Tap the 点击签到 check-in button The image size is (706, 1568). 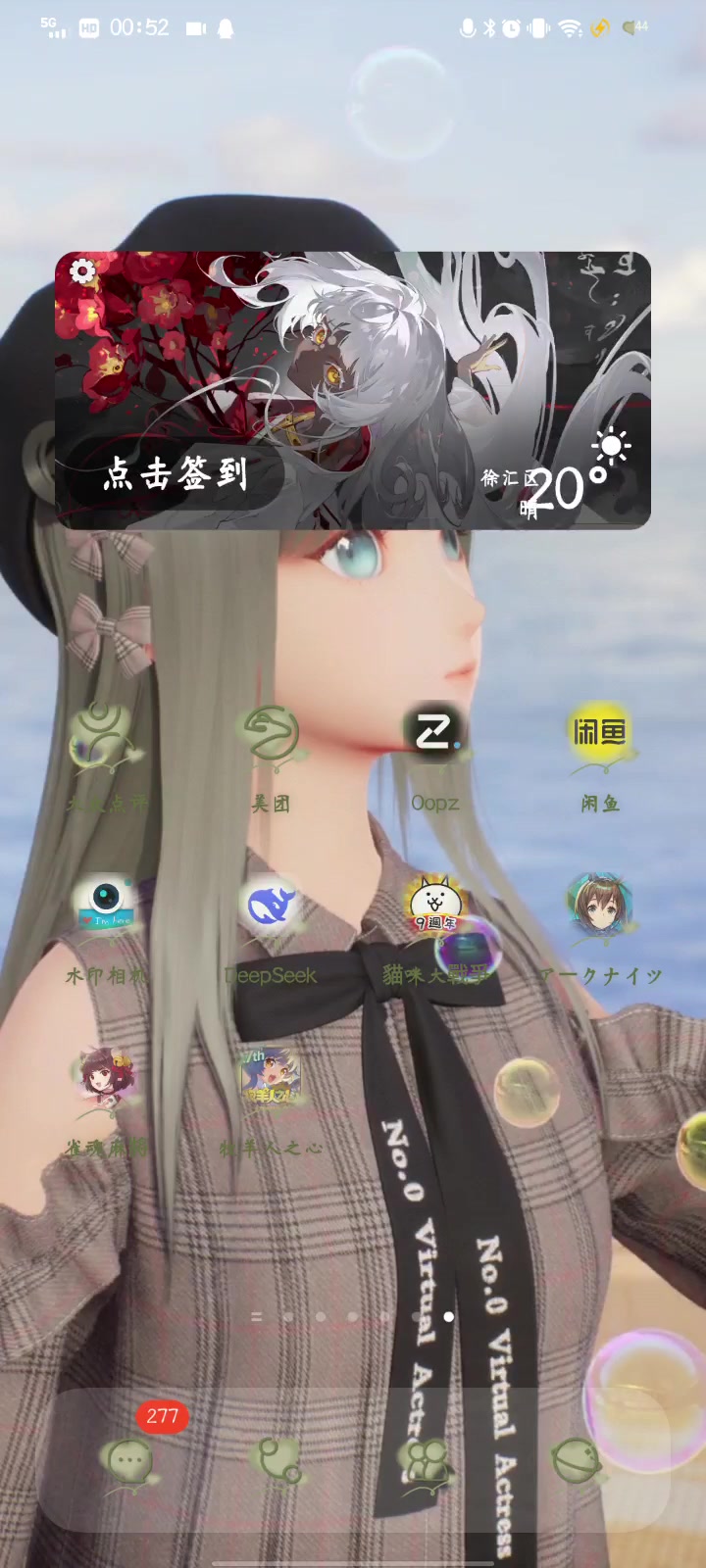click(176, 474)
